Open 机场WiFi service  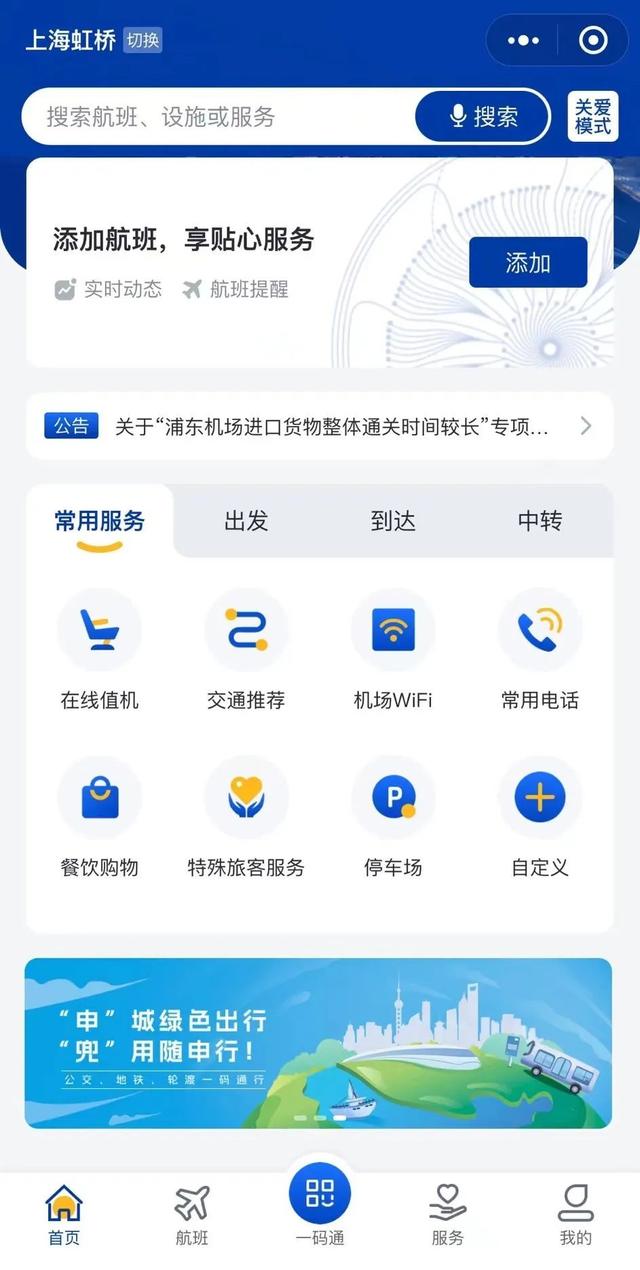point(393,650)
